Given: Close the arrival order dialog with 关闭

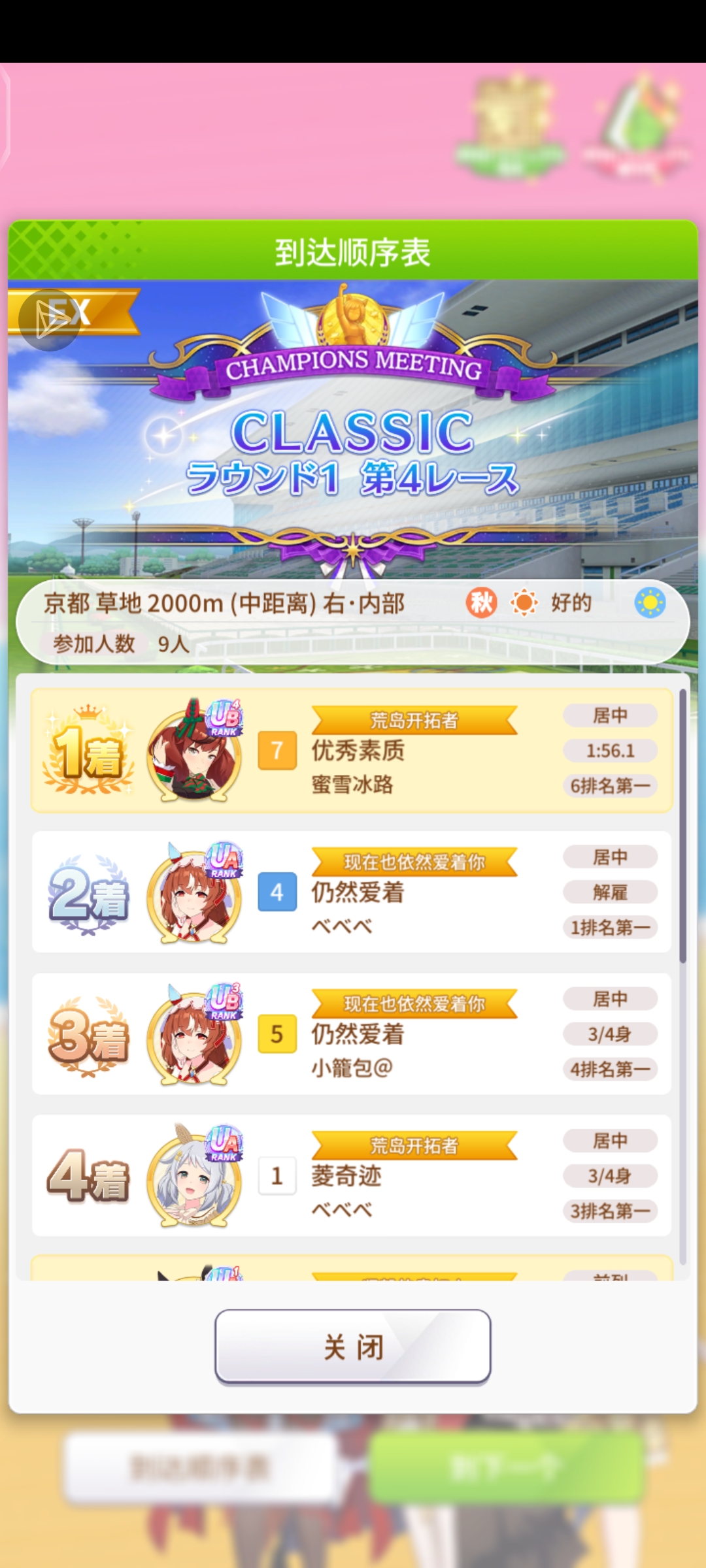Looking at the screenshot, I should pos(352,1347).
